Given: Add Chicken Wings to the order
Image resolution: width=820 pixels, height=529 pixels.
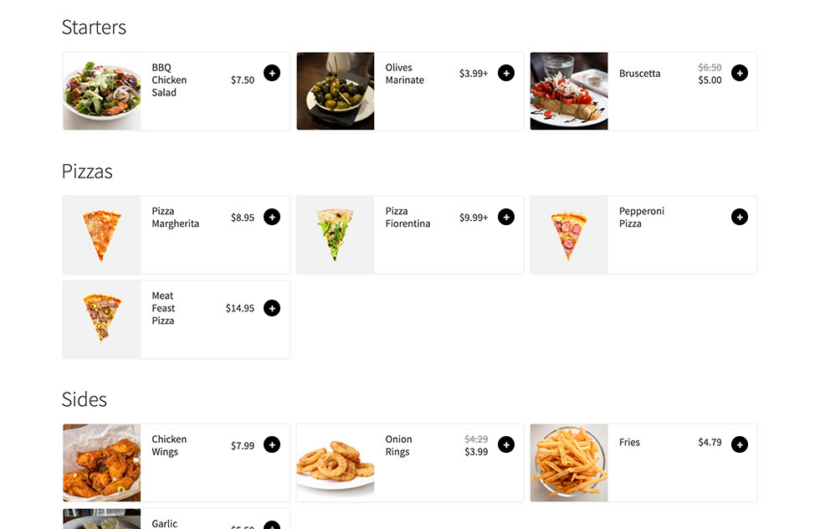Looking at the screenshot, I should 272,445.
